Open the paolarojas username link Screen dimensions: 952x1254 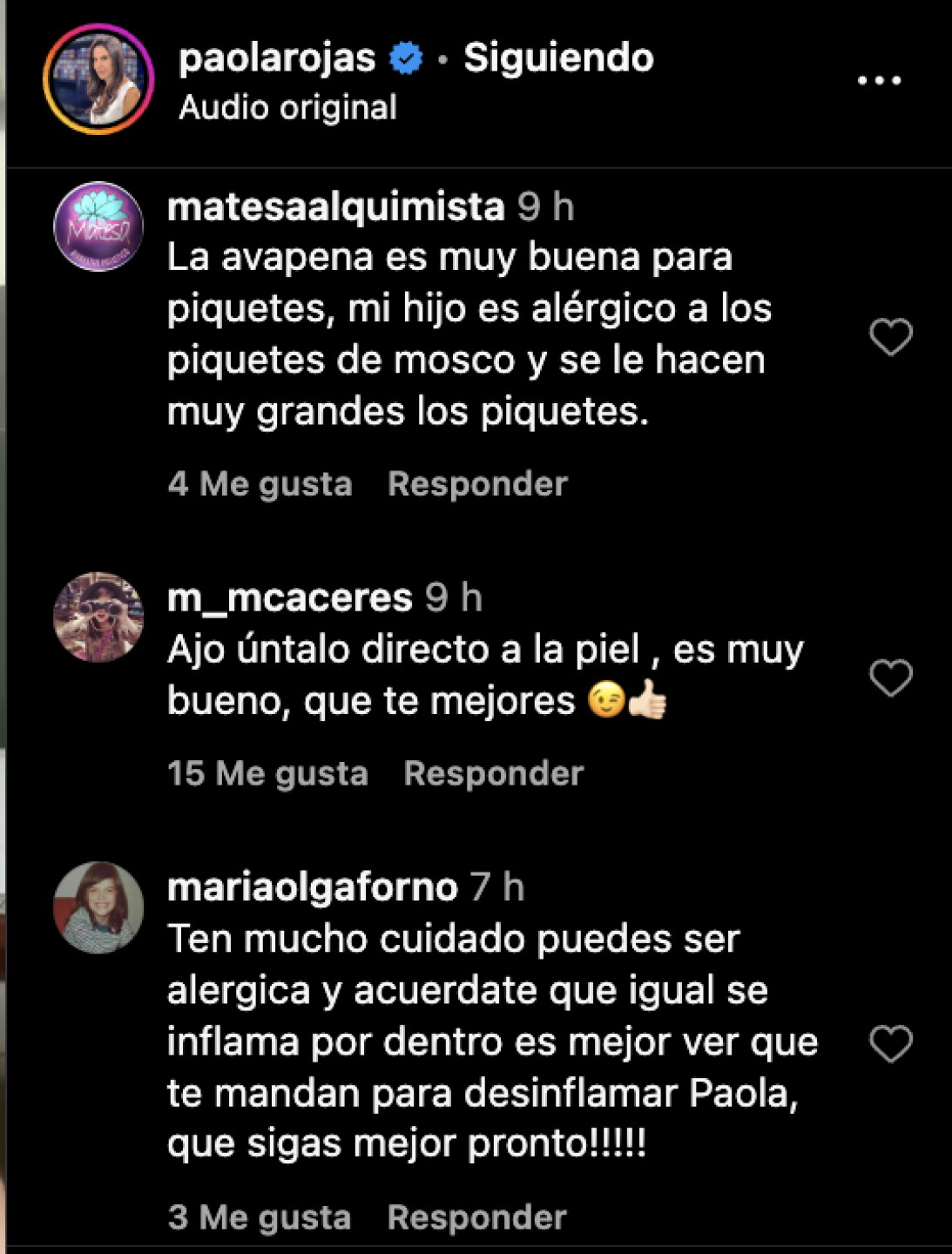click(276, 58)
